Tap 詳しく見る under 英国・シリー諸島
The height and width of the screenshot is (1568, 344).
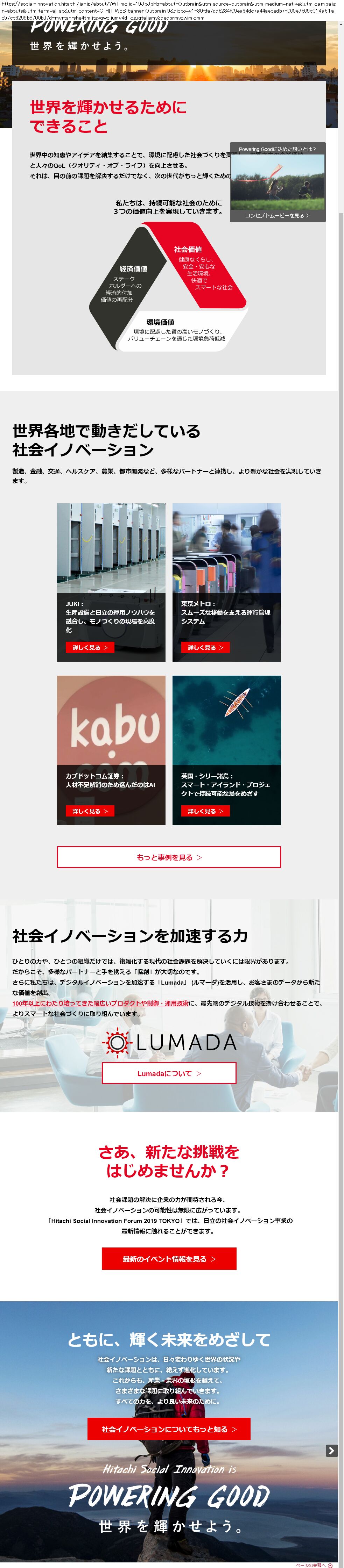[x=205, y=811]
